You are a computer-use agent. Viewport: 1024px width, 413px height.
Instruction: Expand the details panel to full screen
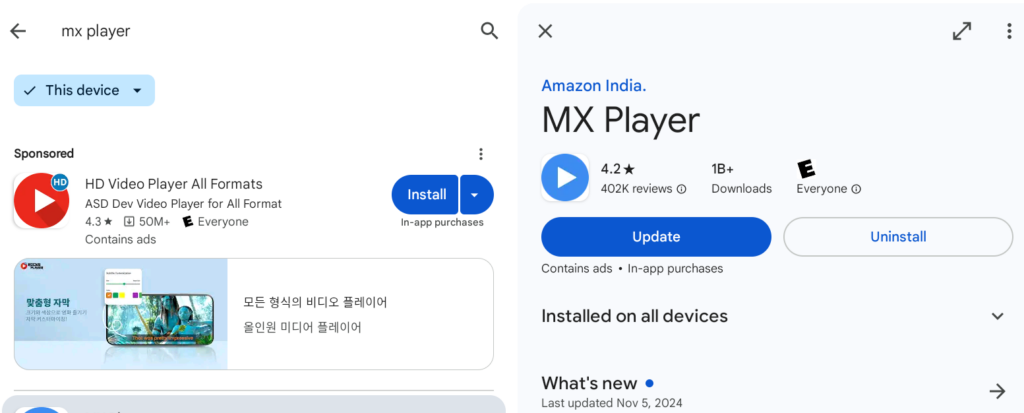tap(962, 31)
